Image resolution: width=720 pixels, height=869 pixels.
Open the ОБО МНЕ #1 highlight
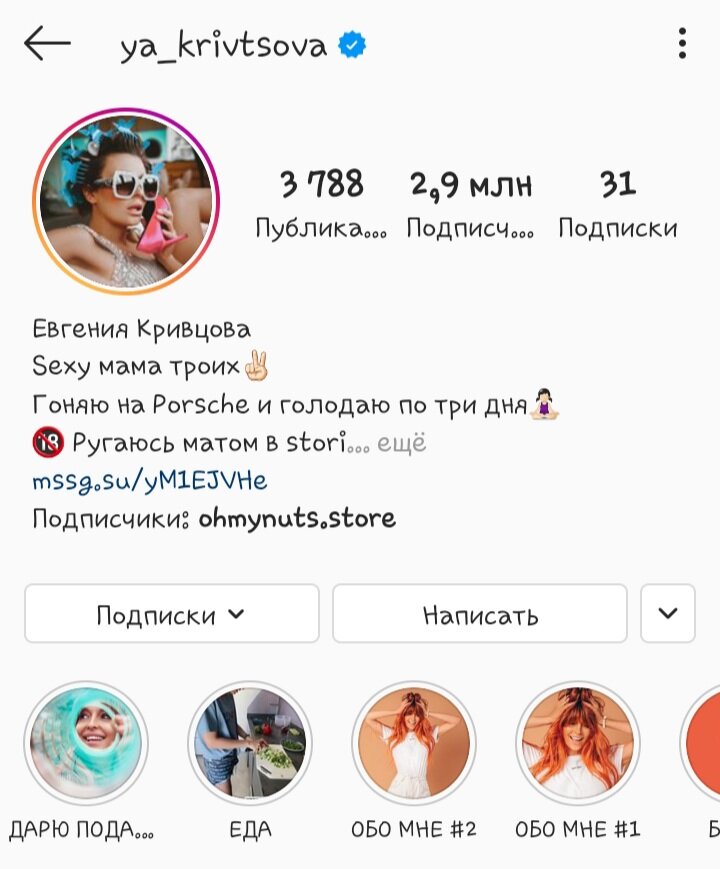tap(577, 743)
